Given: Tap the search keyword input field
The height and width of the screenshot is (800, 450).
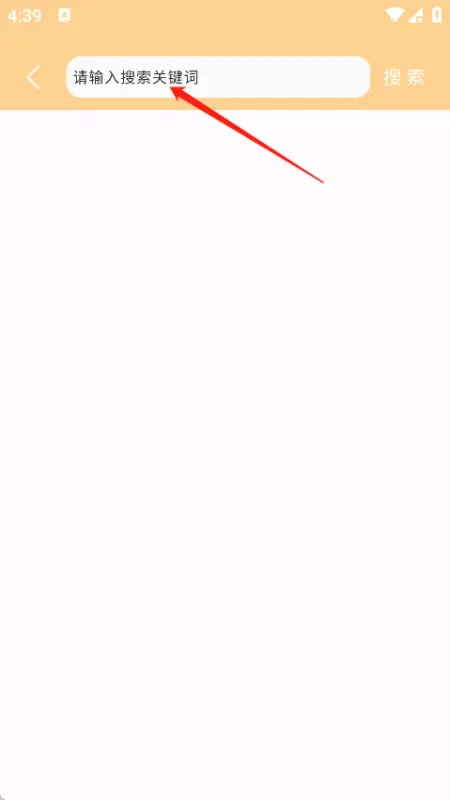Looking at the screenshot, I should pyautogui.click(x=218, y=77).
